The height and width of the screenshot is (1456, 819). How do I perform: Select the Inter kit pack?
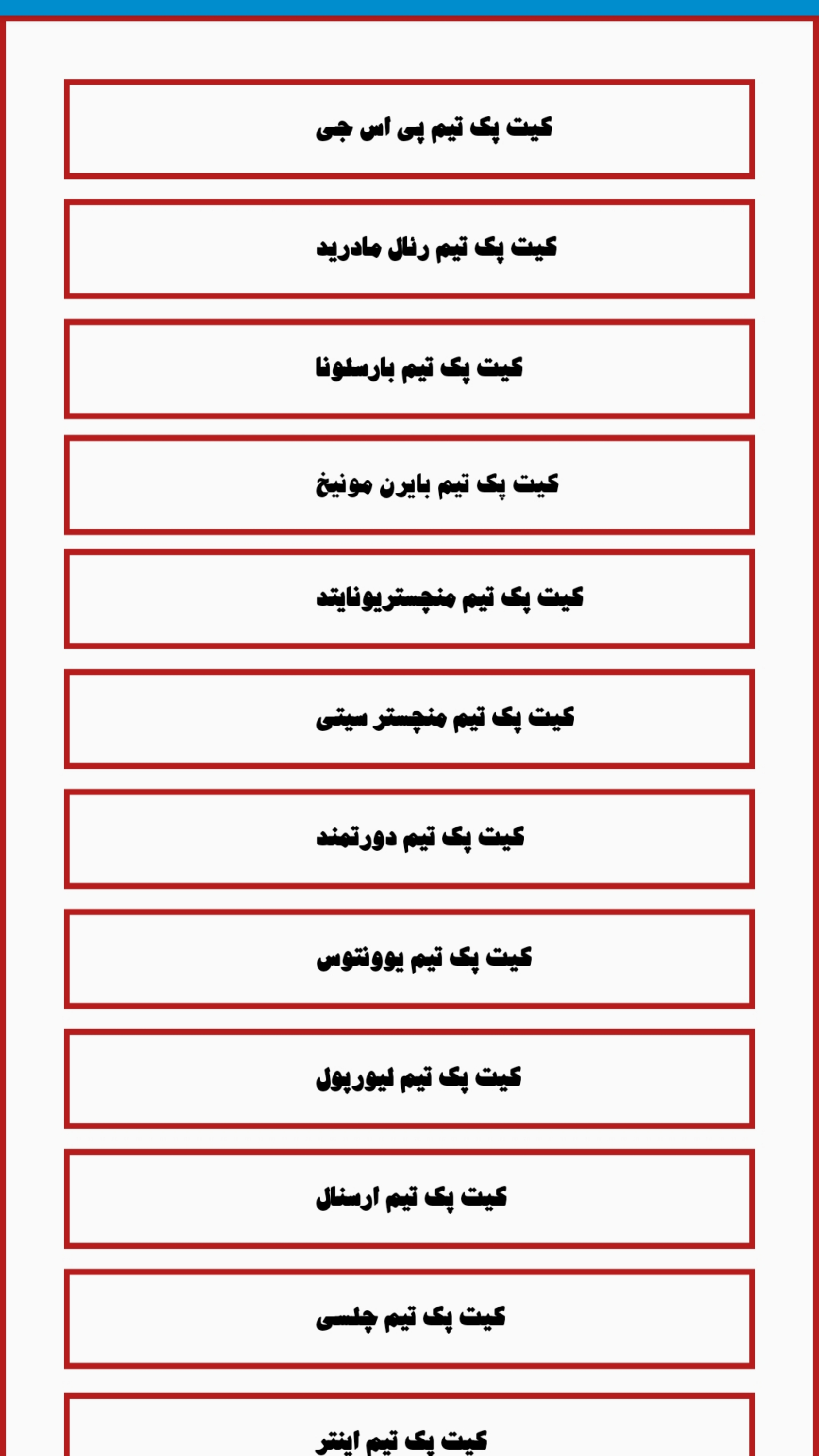[x=409, y=1424]
